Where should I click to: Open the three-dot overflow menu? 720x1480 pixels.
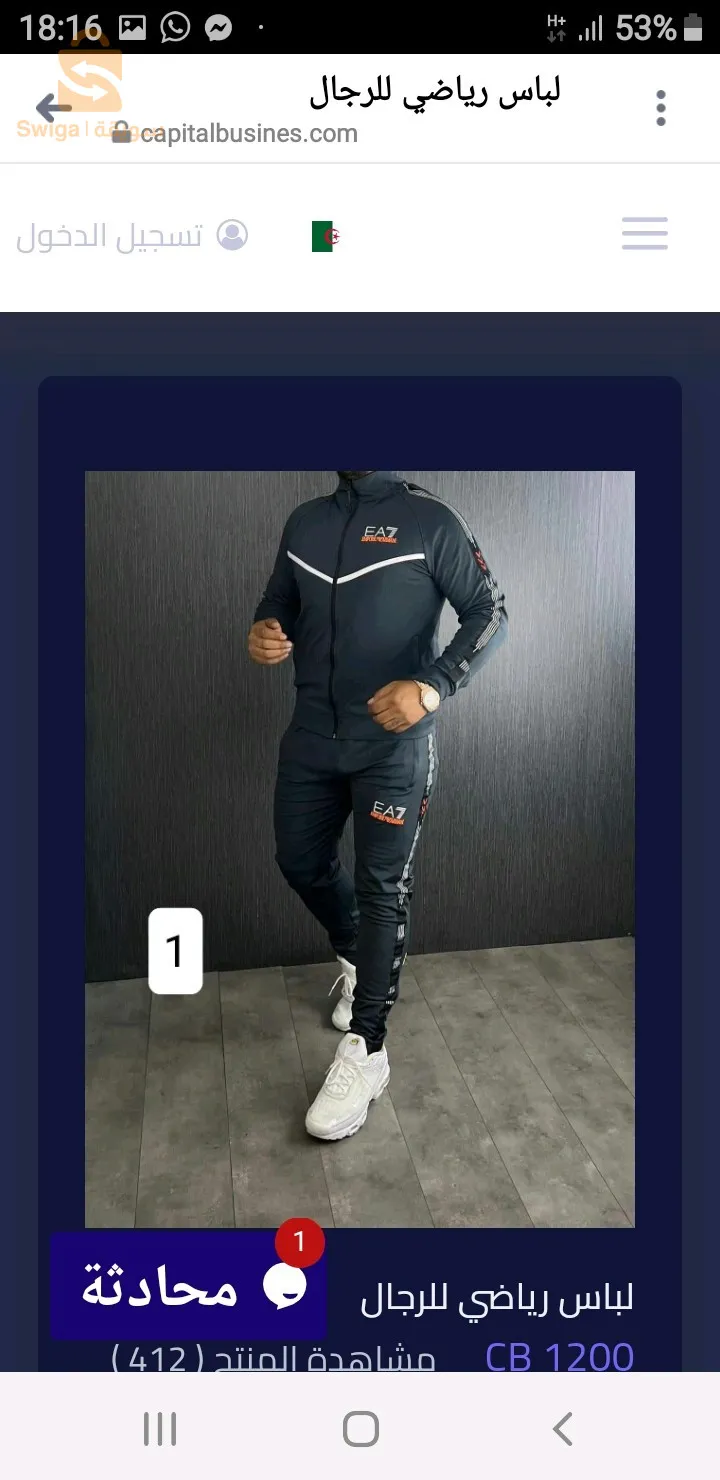point(661,108)
